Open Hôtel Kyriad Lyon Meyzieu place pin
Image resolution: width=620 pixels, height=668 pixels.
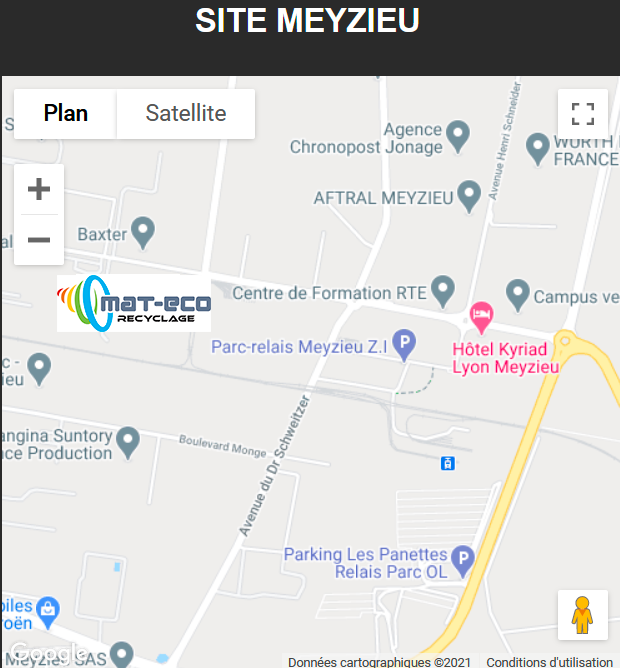(x=482, y=319)
